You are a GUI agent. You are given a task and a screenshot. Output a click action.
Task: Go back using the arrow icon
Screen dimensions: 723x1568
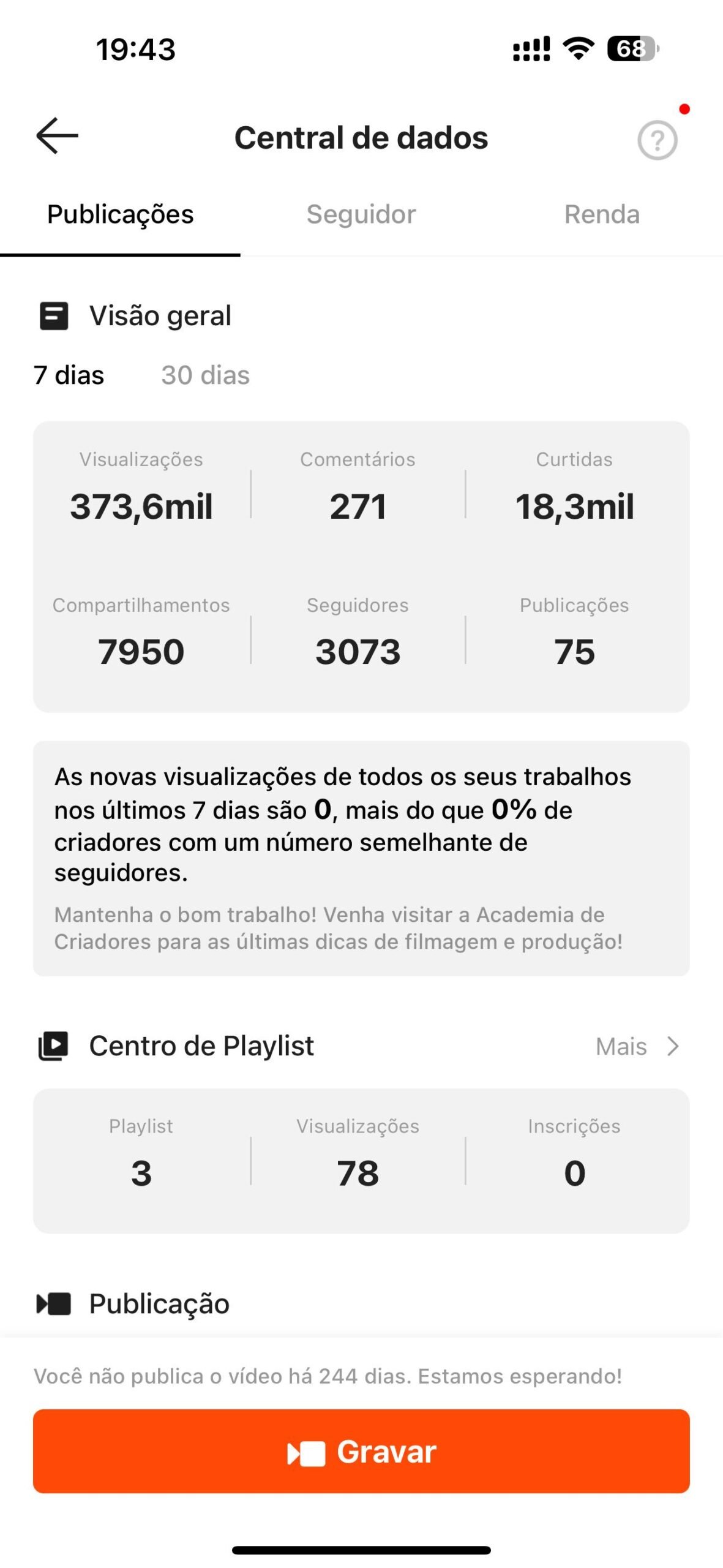(x=57, y=135)
